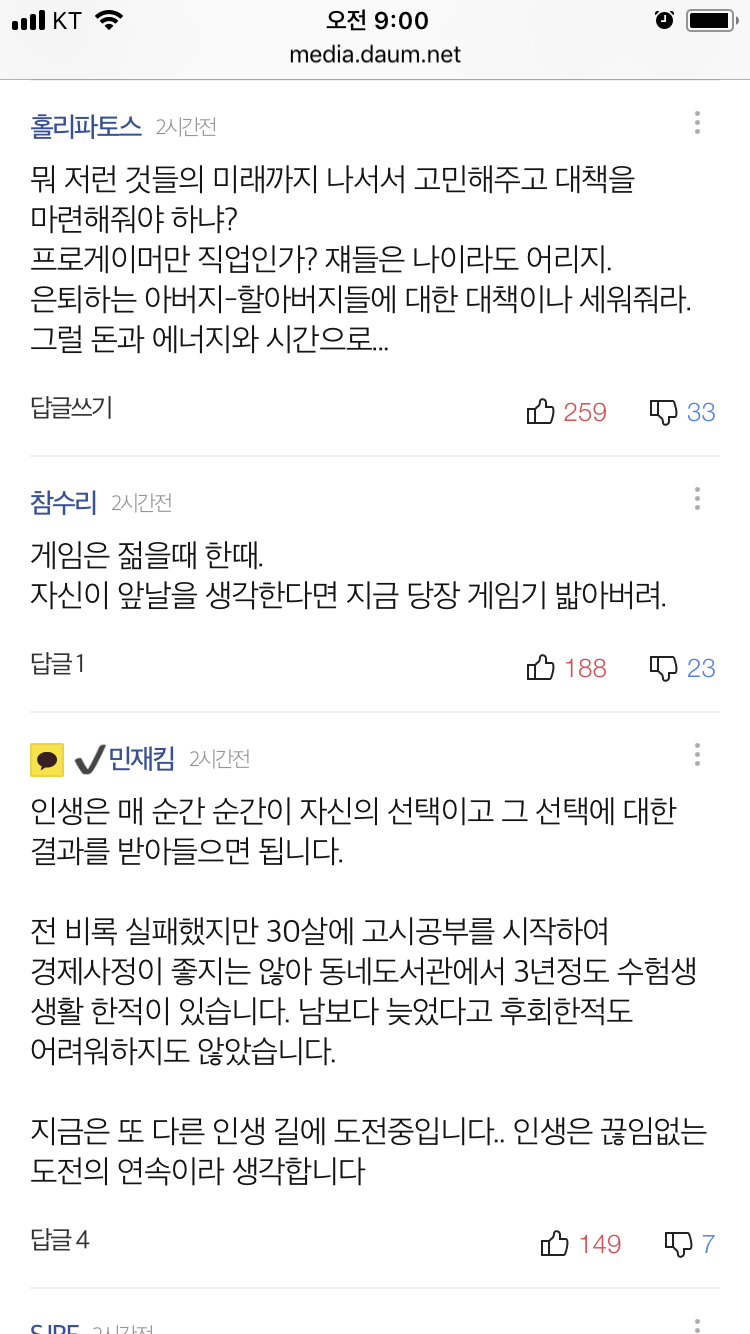750x1334 pixels.
Task: Open 민재킴's user profile name
Action: 141,759
